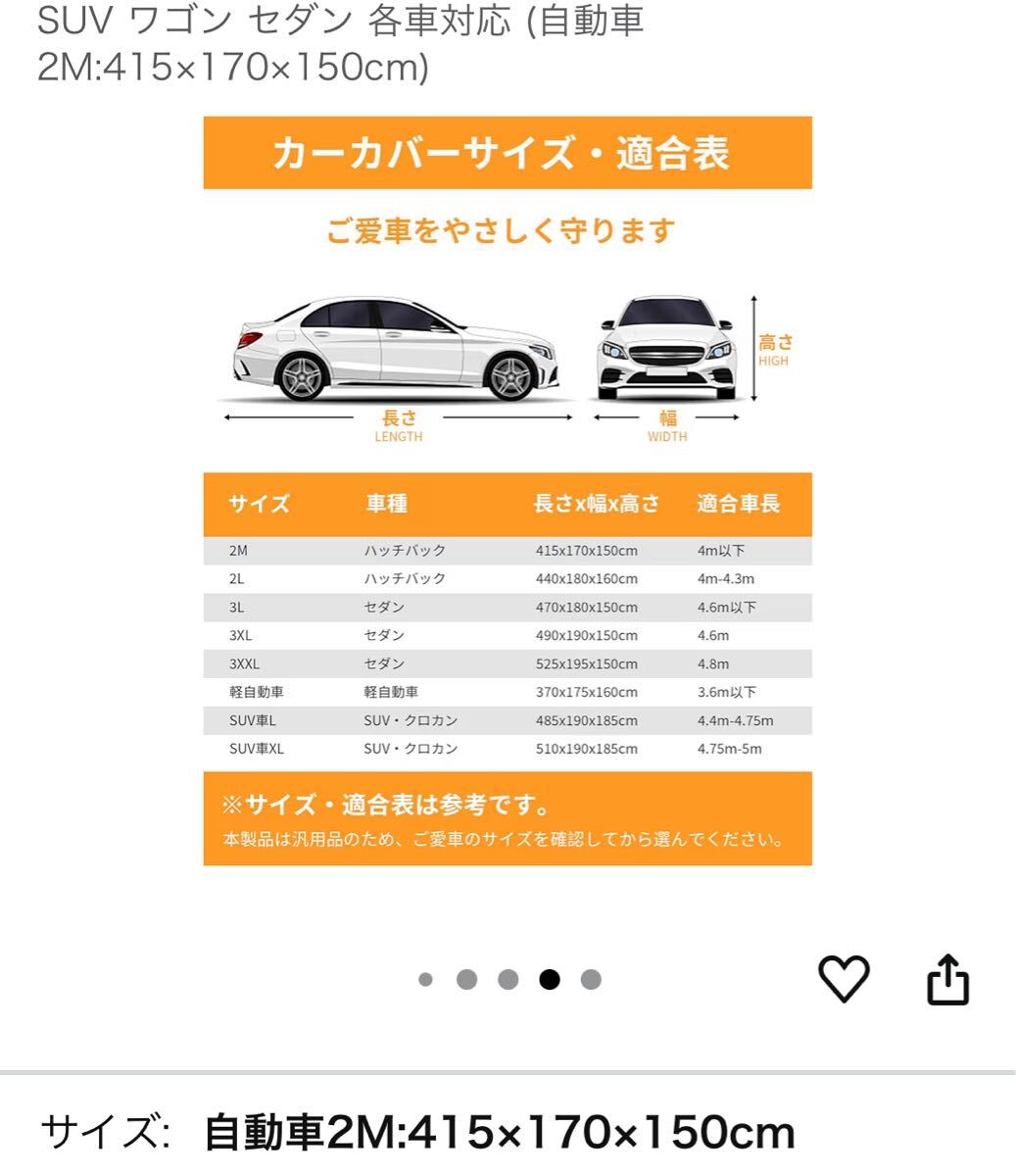
Task: Share this product listing
Action: tap(947, 980)
